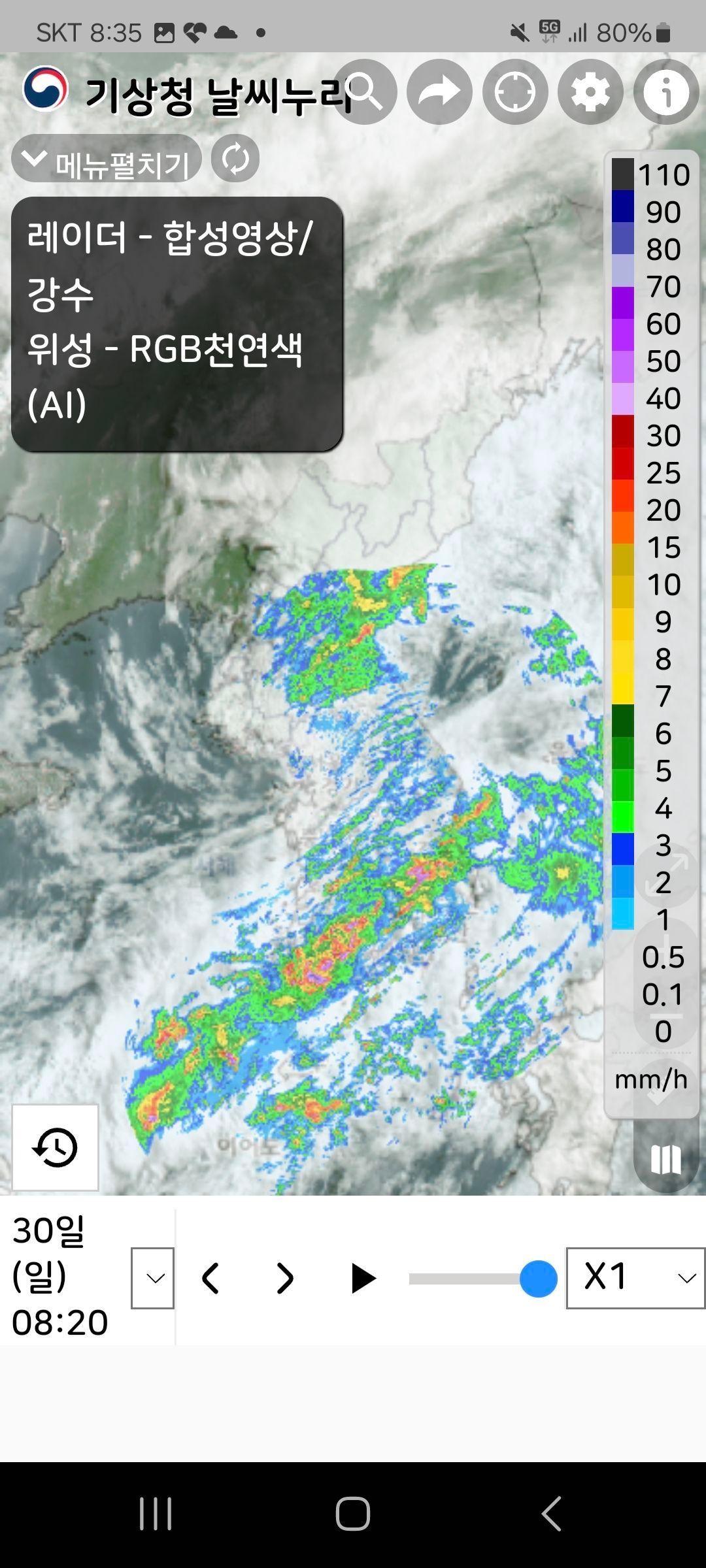Open the X1 playback speed dropdown
Screen dimensions: 706x1568
tap(635, 1278)
